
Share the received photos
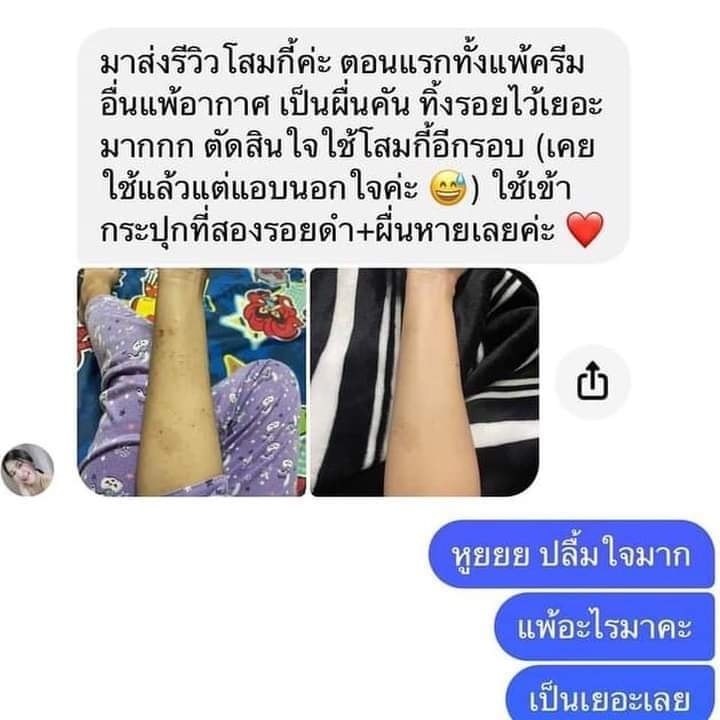(593, 381)
